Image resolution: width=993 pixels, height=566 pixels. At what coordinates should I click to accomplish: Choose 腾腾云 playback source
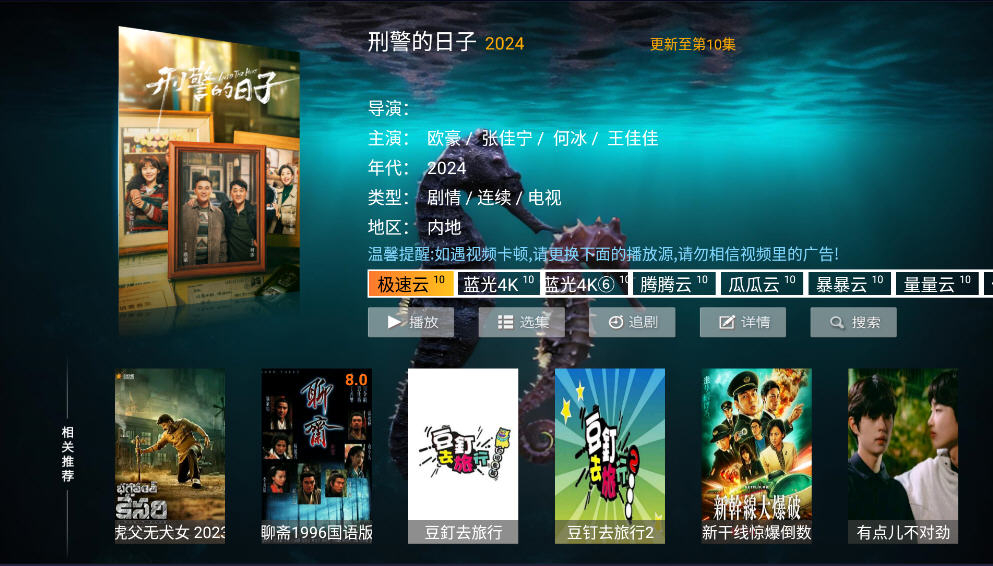pos(673,284)
